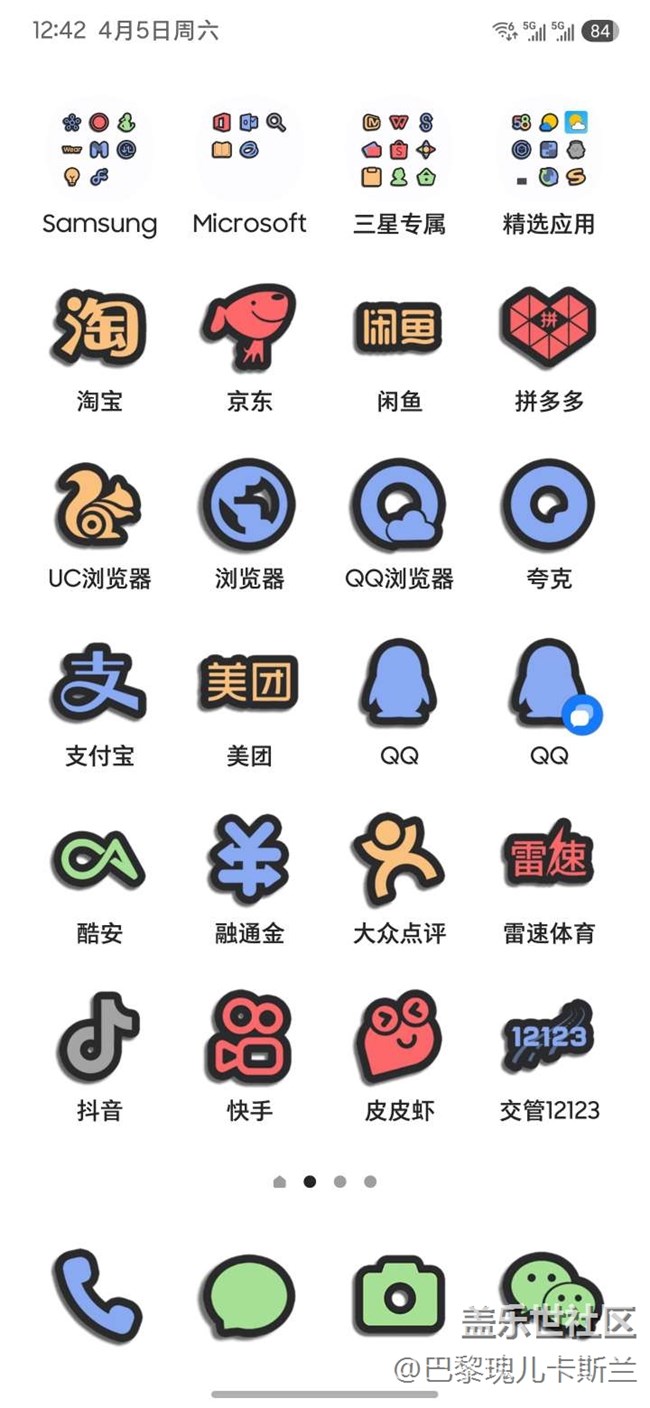Open the Microsoft folder
This screenshot has height=1408, width=650.
click(x=249, y=151)
